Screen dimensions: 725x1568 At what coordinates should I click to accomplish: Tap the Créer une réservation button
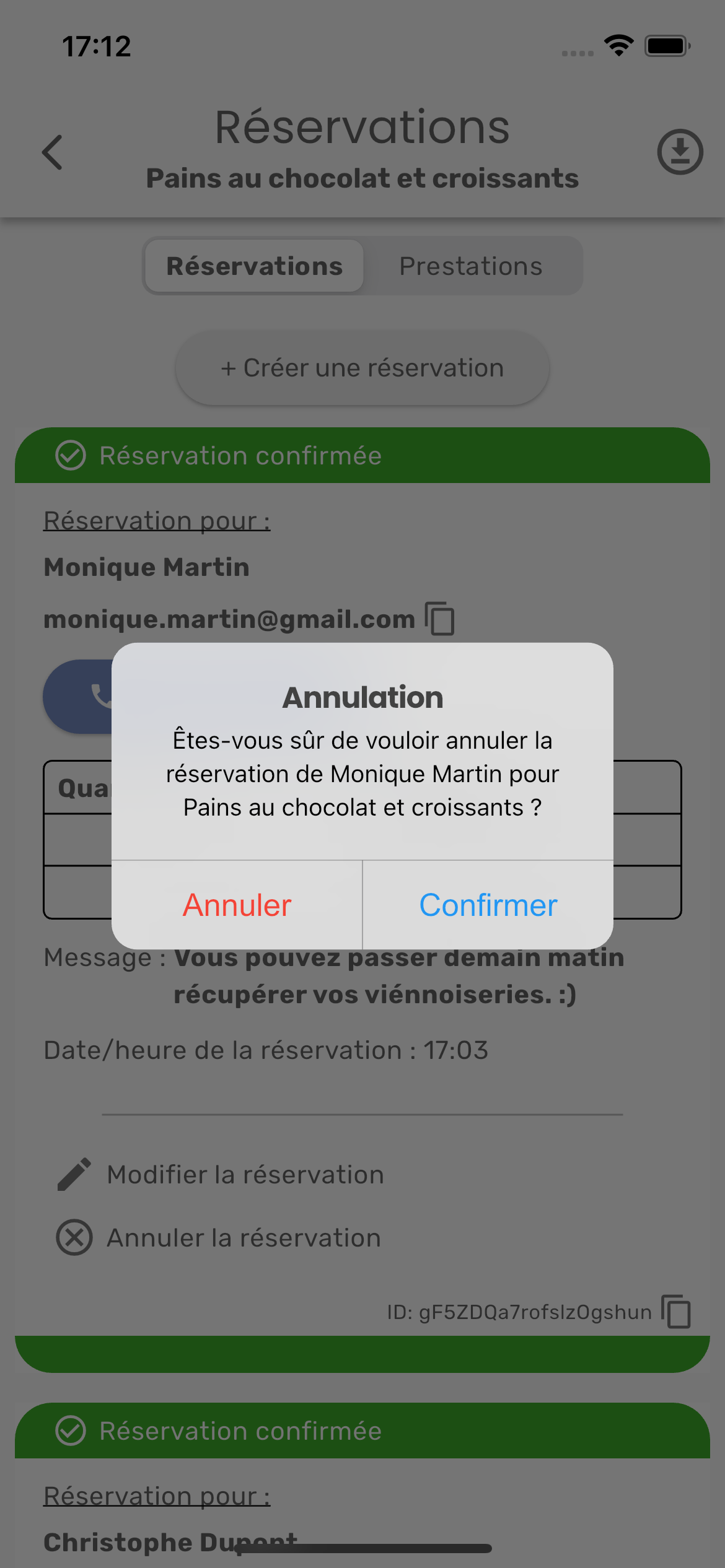tap(362, 368)
